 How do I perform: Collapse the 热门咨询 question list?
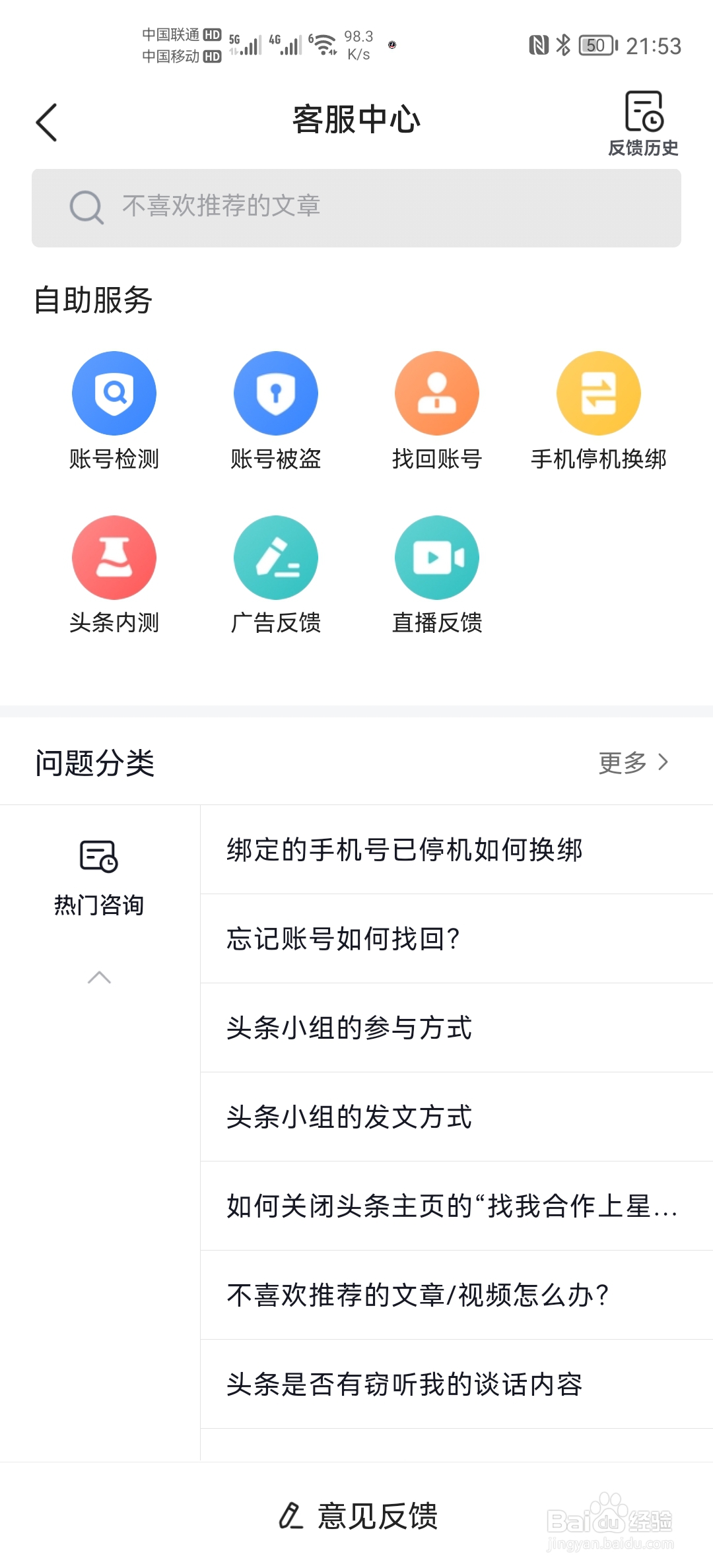tap(100, 977)
